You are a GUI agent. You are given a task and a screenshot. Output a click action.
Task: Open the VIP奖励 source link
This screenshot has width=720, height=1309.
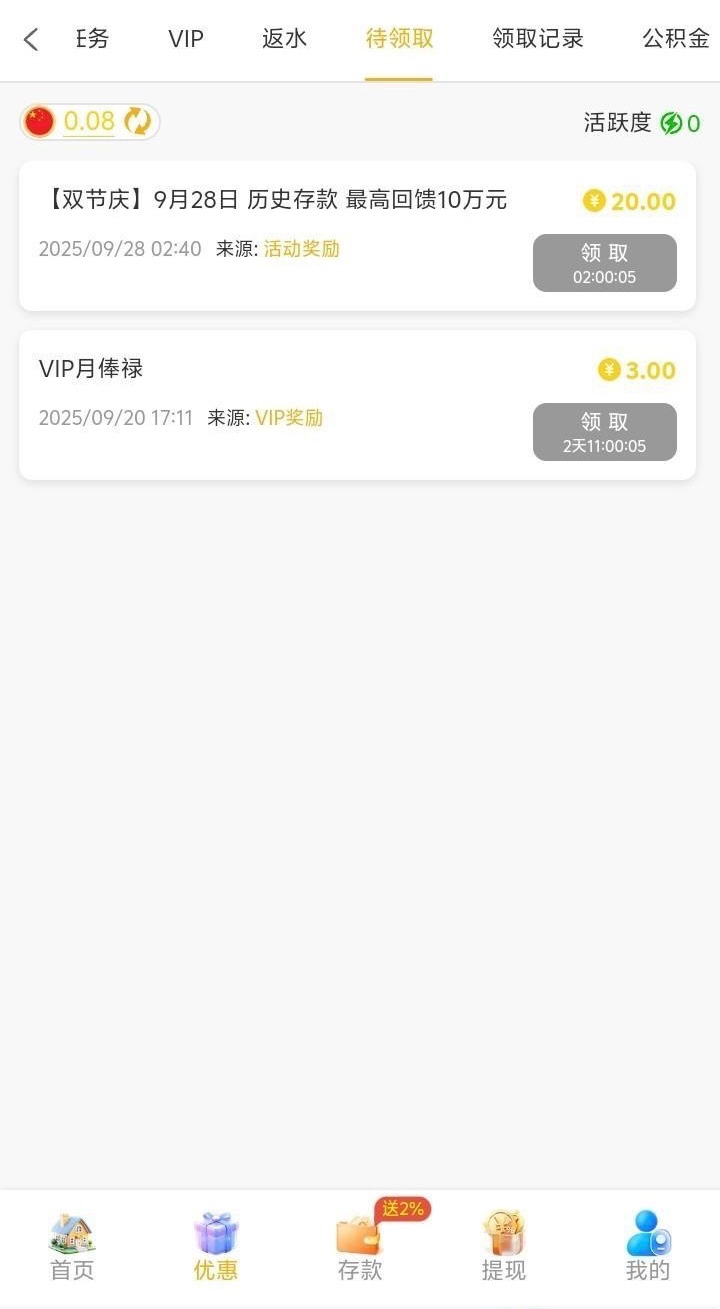click(x=289, y=418)
